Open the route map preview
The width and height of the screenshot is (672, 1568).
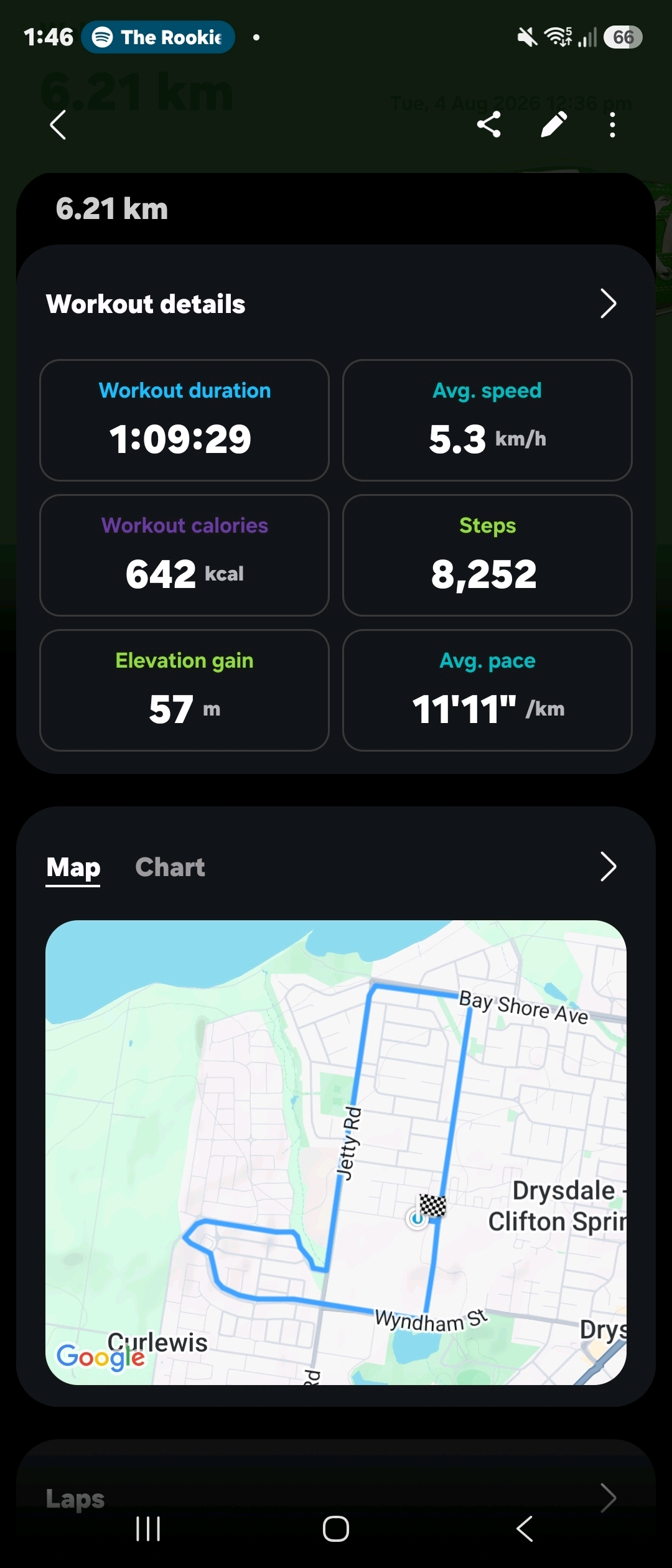click(x=336, y=1152)
